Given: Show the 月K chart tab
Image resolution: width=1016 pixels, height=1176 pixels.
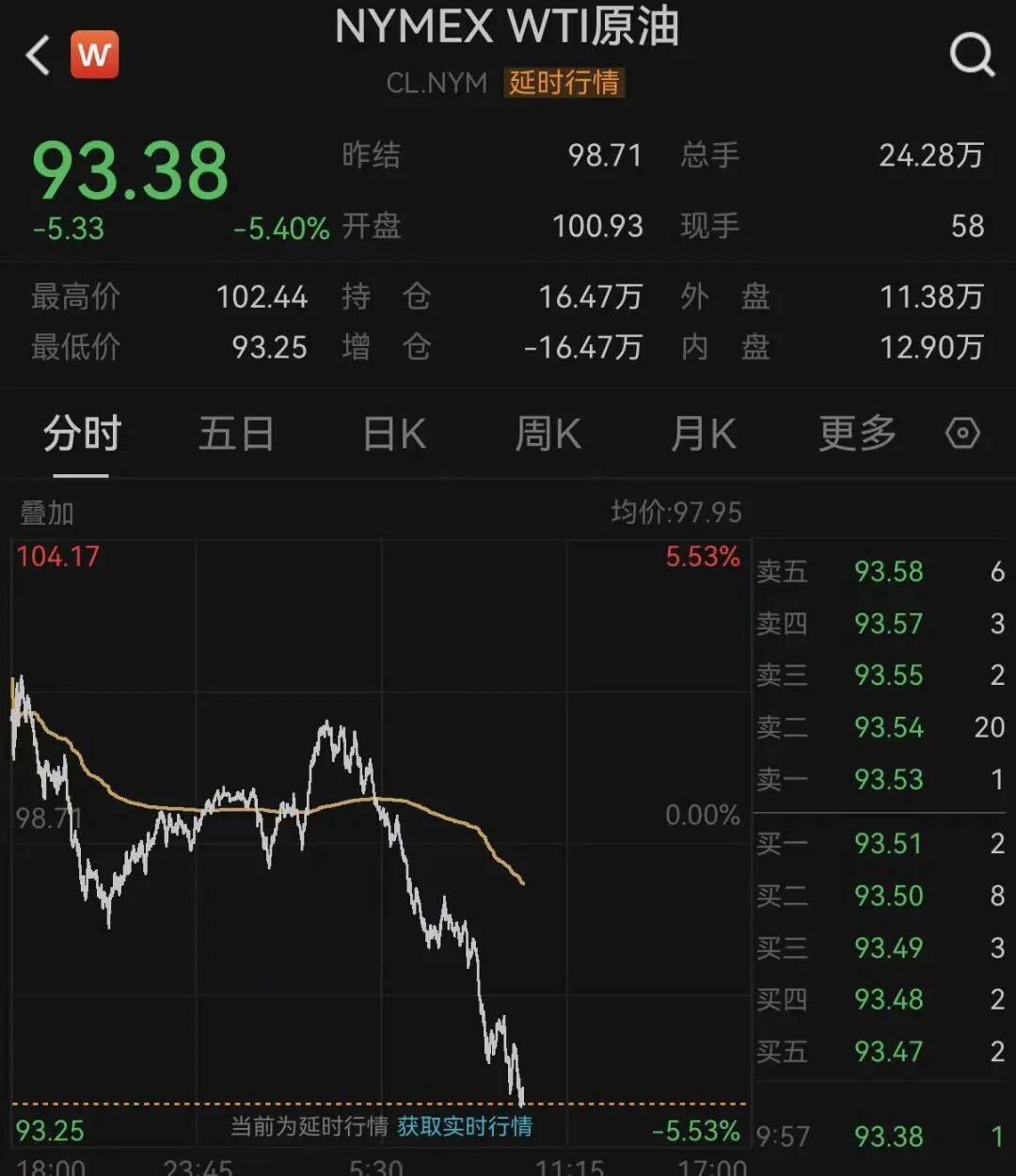Looking at the screenshot, I should 703,435.
